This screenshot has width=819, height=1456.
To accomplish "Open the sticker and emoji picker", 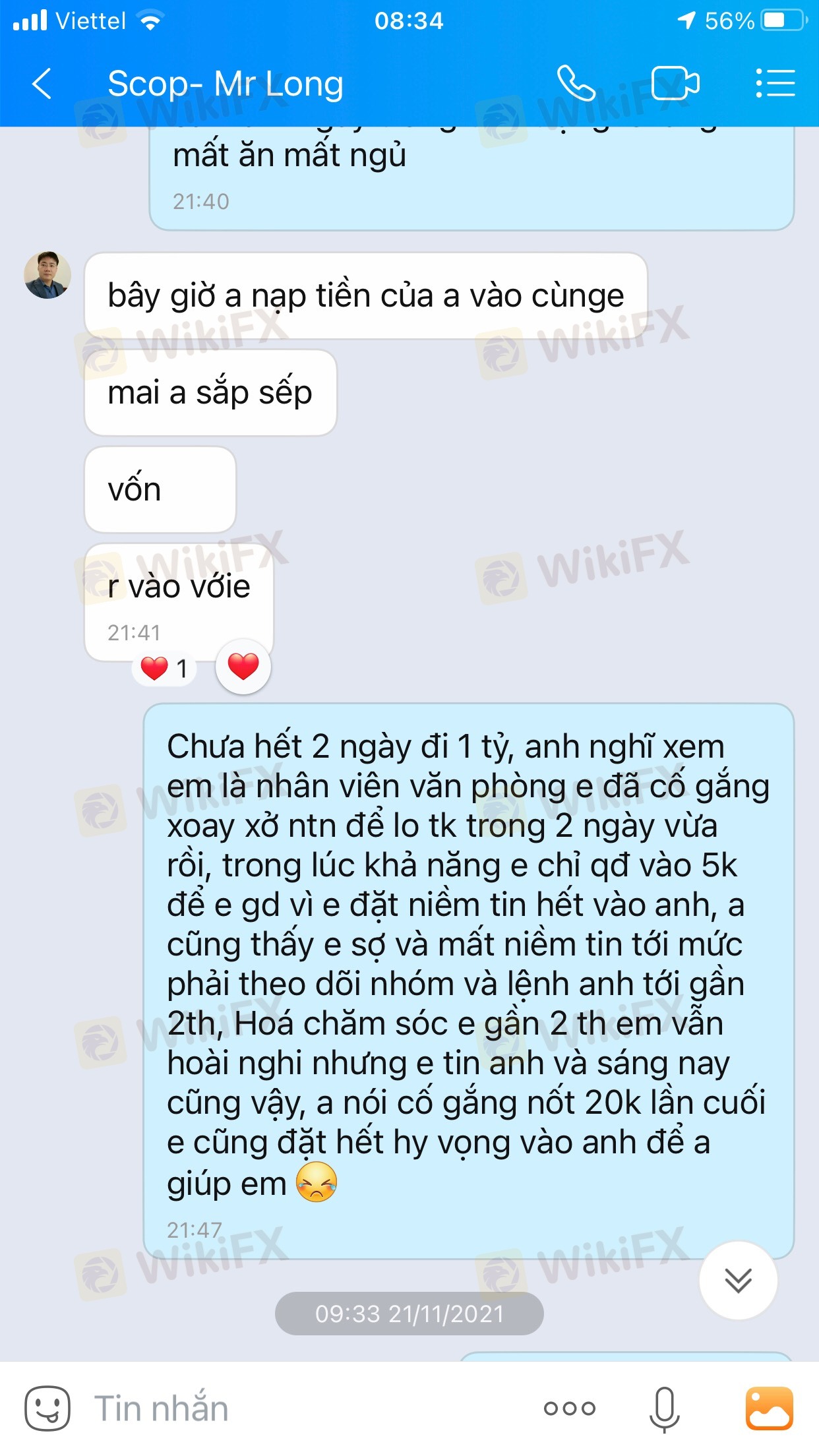I will (47, 1408).
